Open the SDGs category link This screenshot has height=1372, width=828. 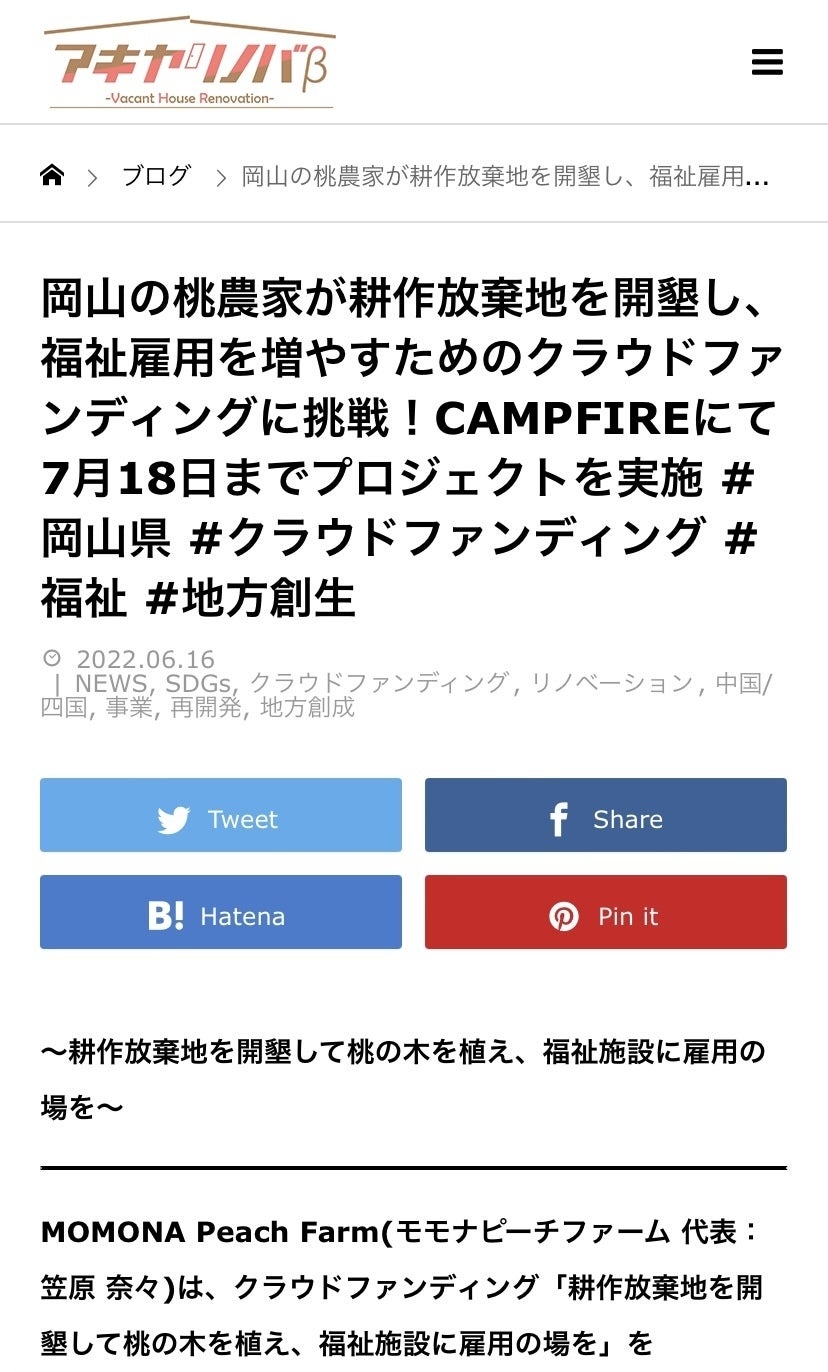pyautogui.click(x=198, y=684)
